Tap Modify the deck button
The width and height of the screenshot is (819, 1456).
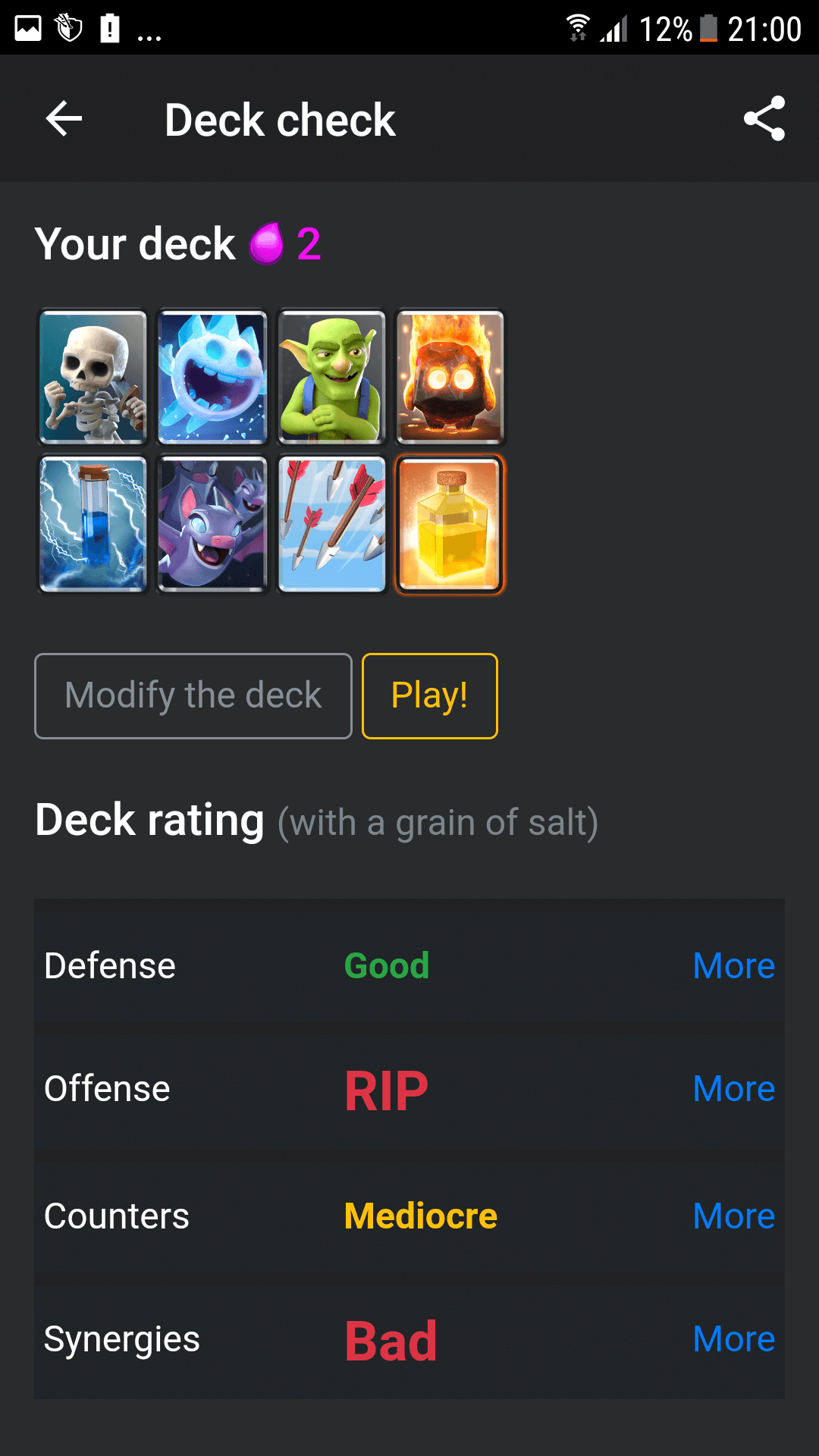pos(193,695)
